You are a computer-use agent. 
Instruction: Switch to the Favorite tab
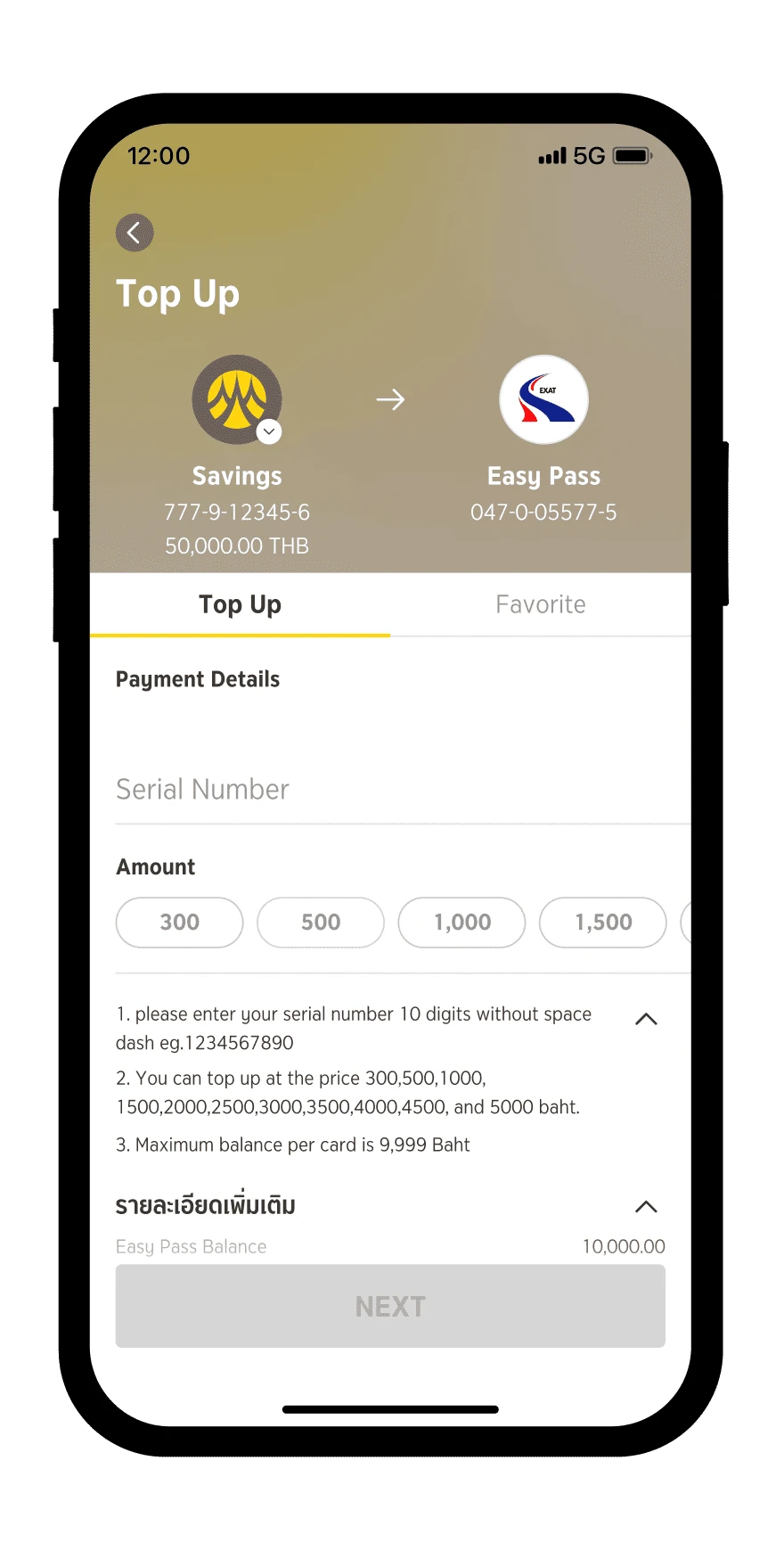click(540, 604)
